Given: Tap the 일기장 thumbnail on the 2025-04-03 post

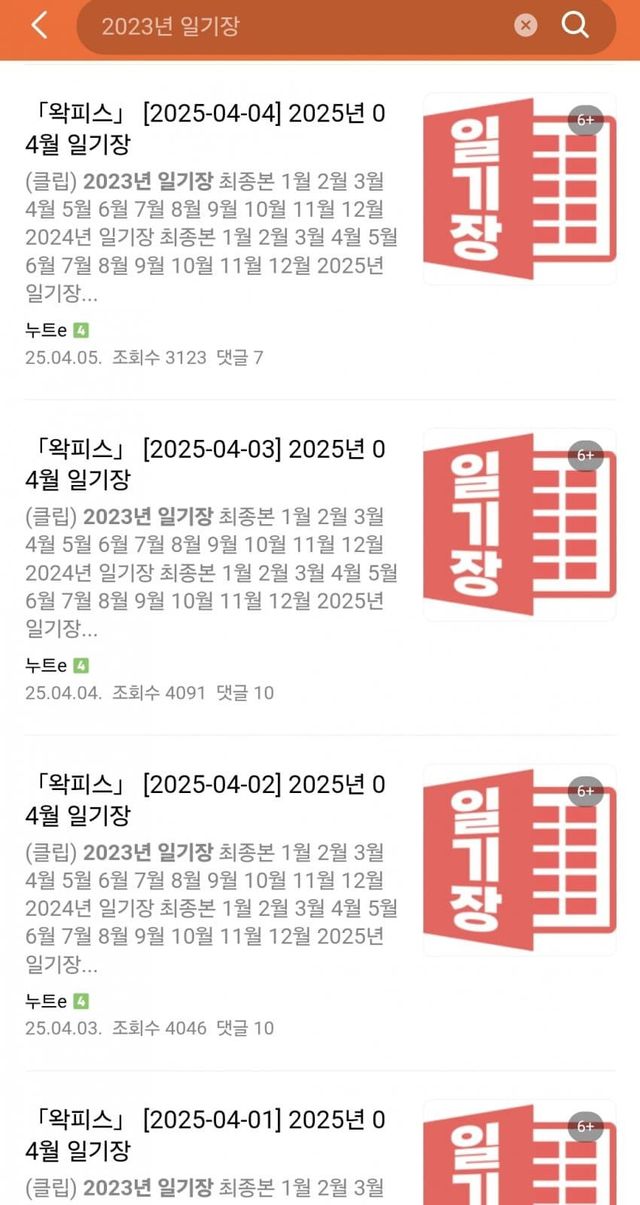Looking at the screenshot, I should pos(519,524).
